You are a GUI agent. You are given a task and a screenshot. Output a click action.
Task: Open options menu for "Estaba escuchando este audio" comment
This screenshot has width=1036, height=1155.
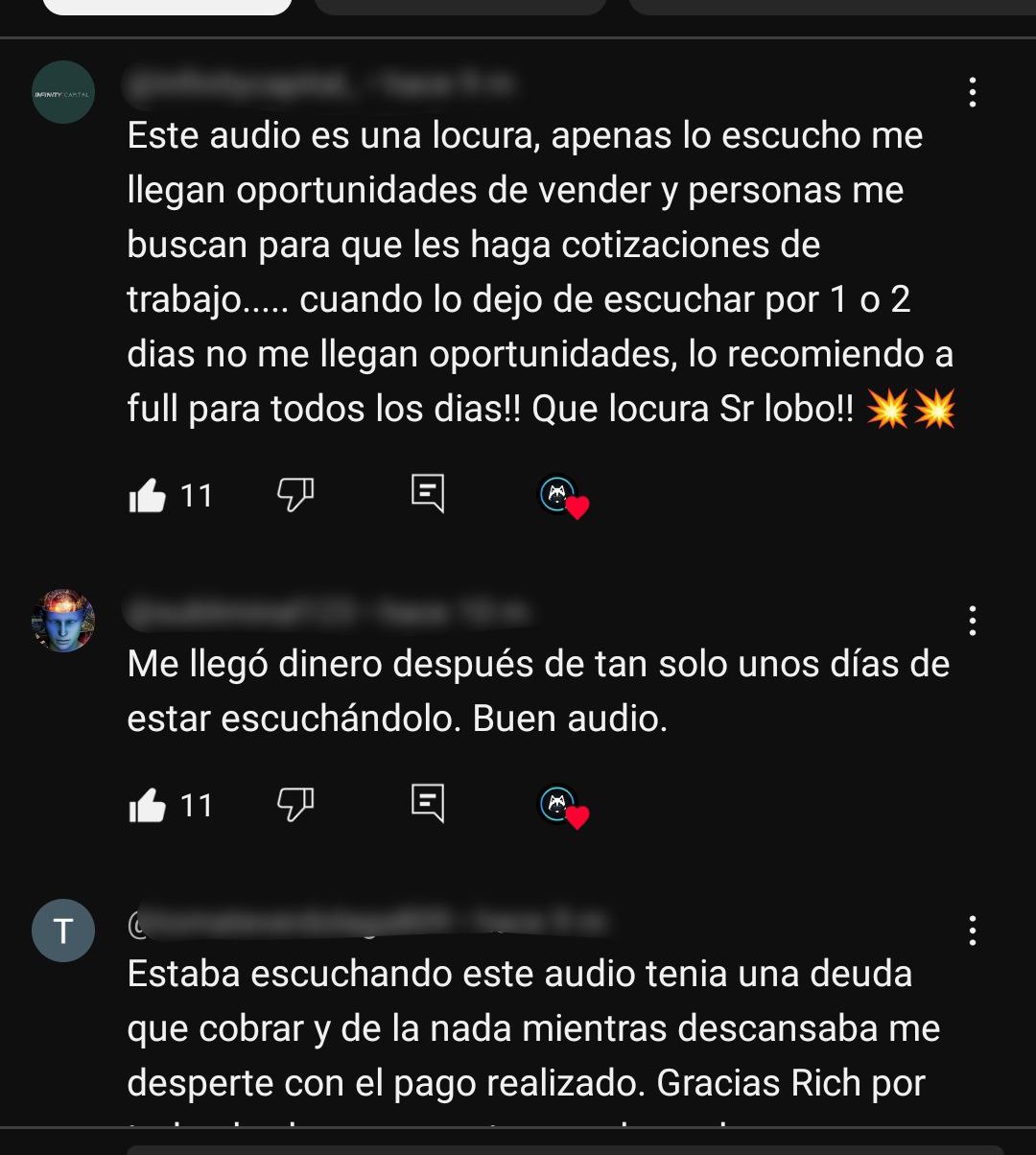(972, 930)
